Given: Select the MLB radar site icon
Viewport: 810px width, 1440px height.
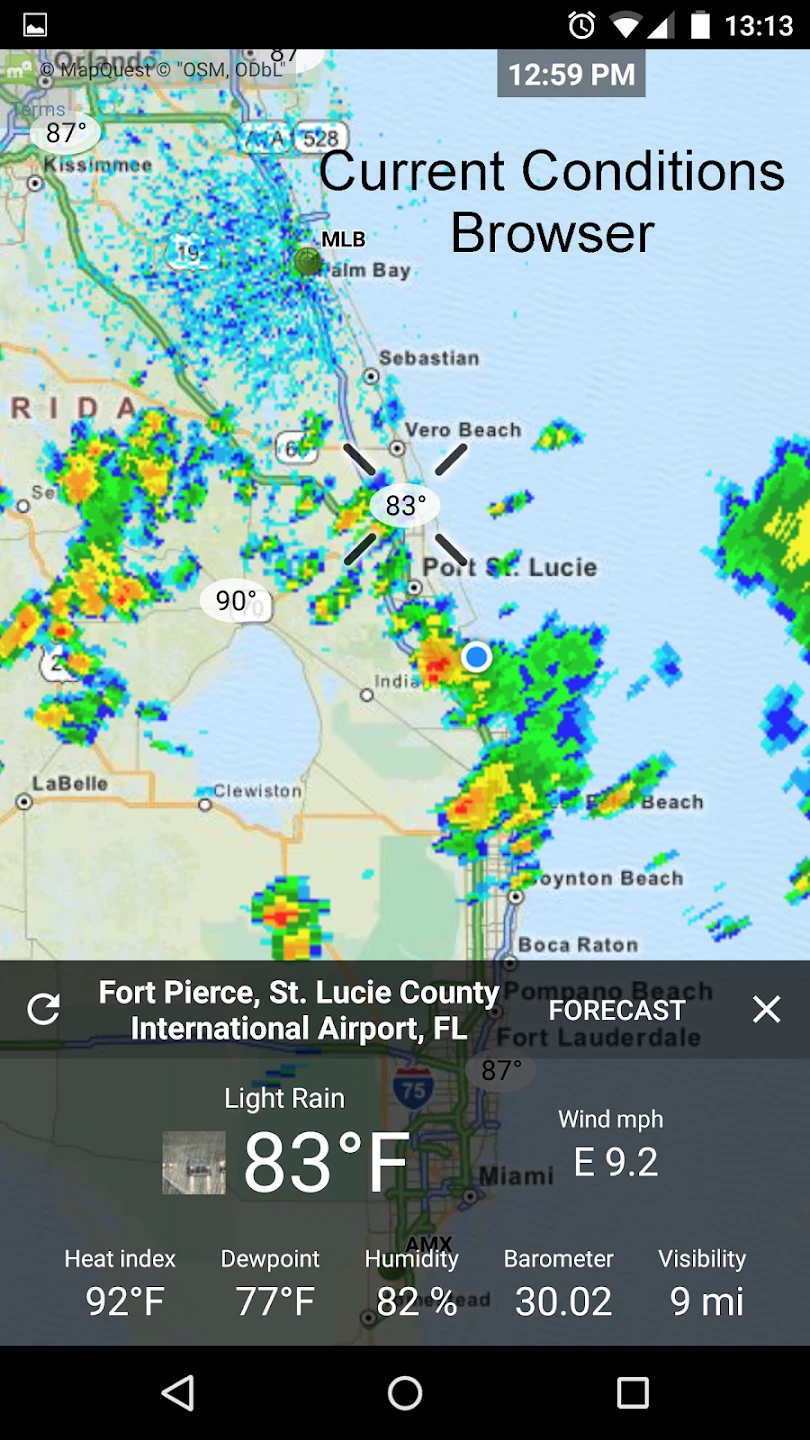Looking at the screenshot, I should point(308,261).
